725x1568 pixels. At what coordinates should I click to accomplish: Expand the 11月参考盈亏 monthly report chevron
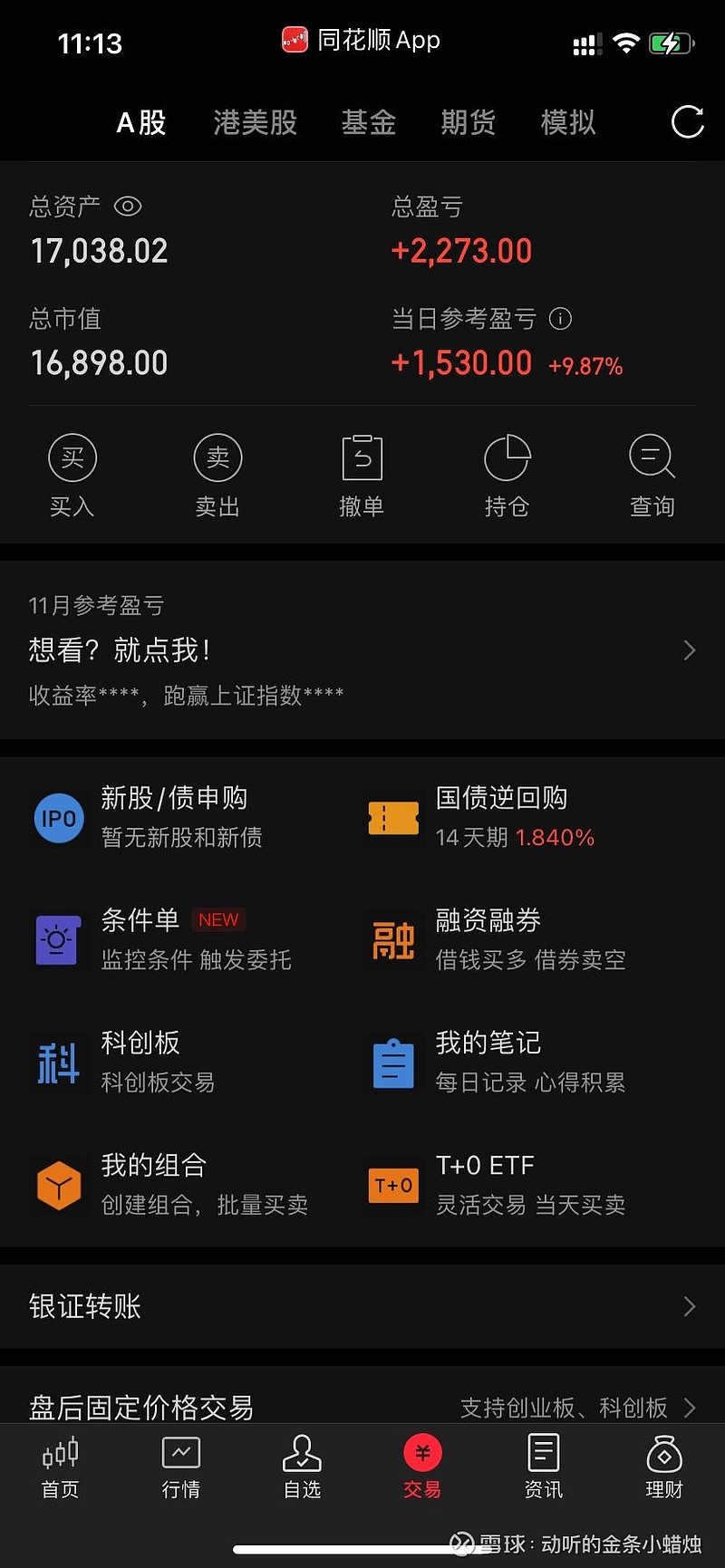click(x=691, y=649)
